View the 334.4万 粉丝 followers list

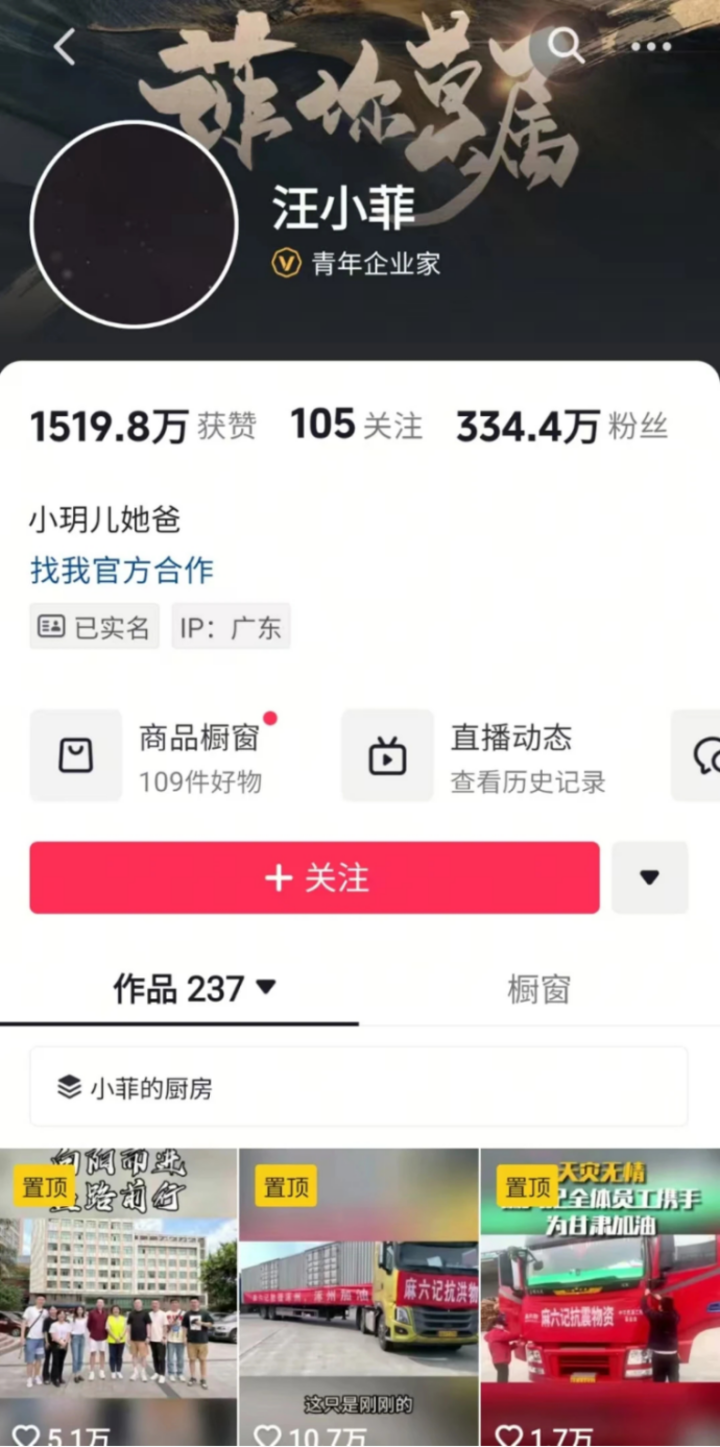pos(562,427)
